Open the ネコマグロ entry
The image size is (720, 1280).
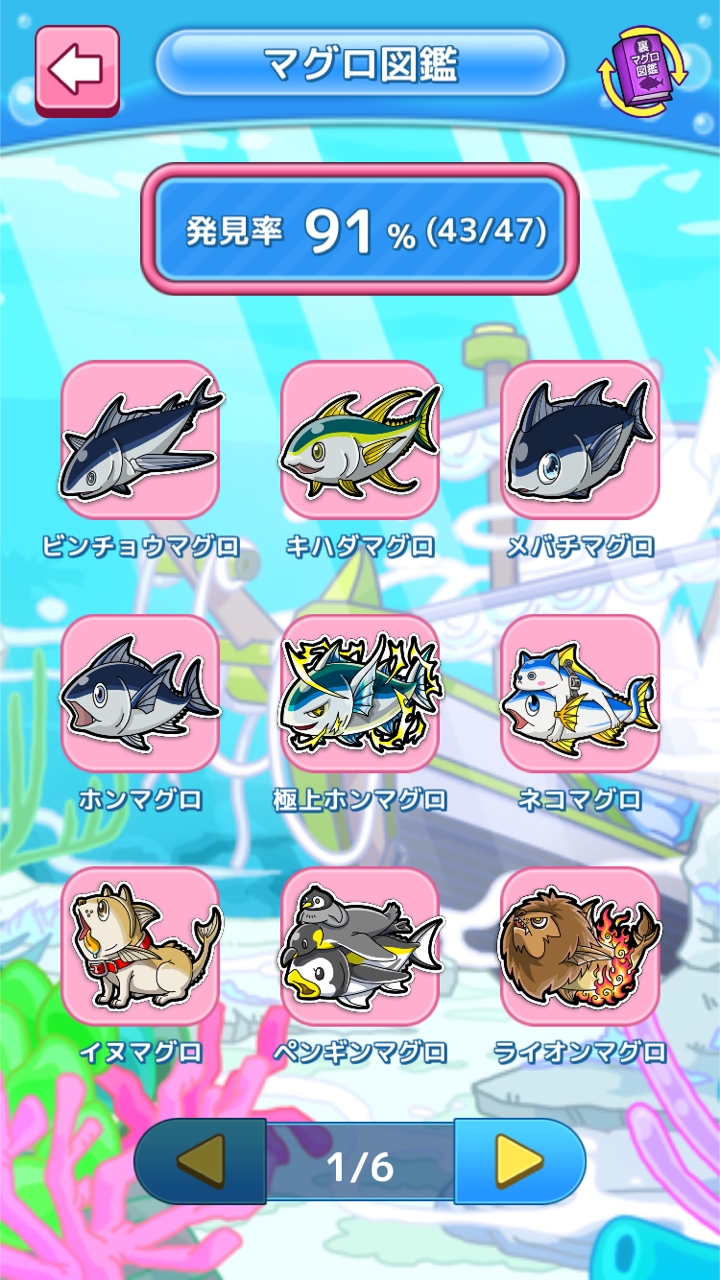point(580,693)
